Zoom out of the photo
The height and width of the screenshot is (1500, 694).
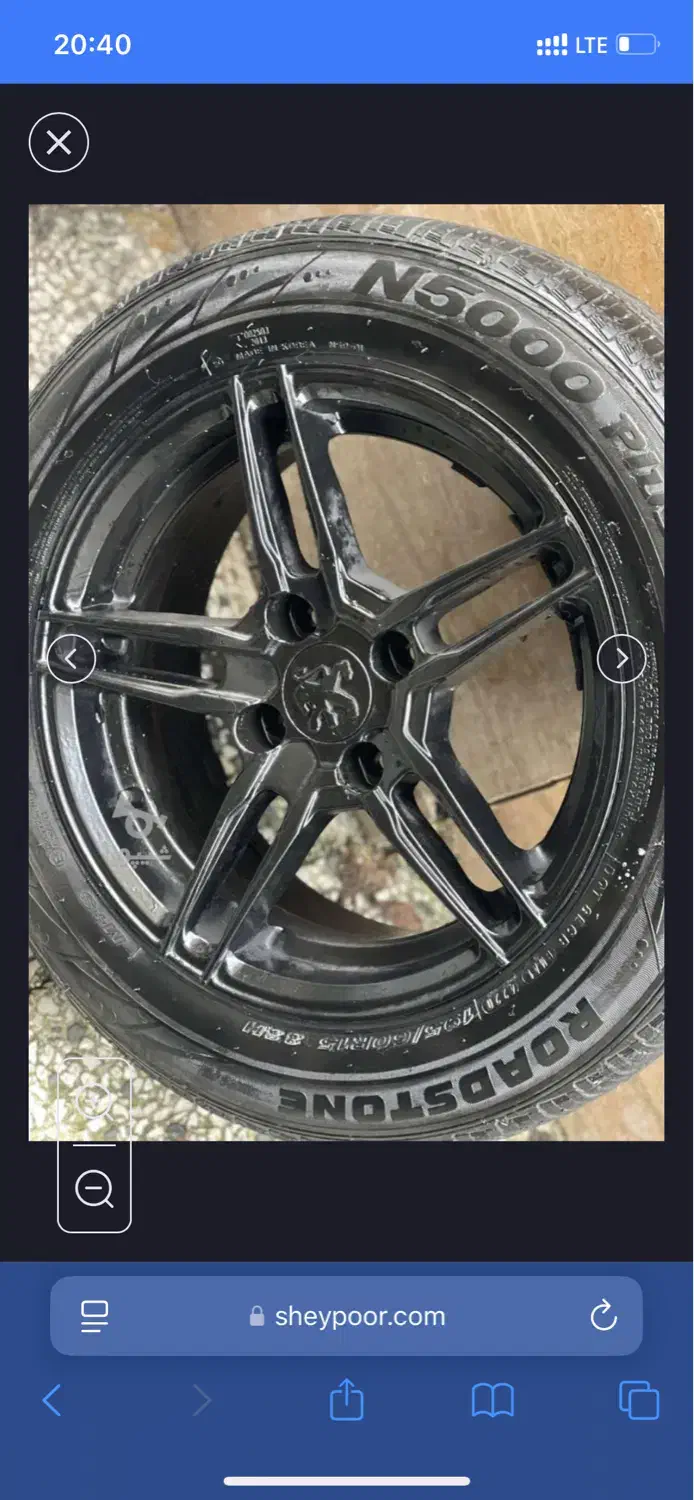coord(95,1189)
